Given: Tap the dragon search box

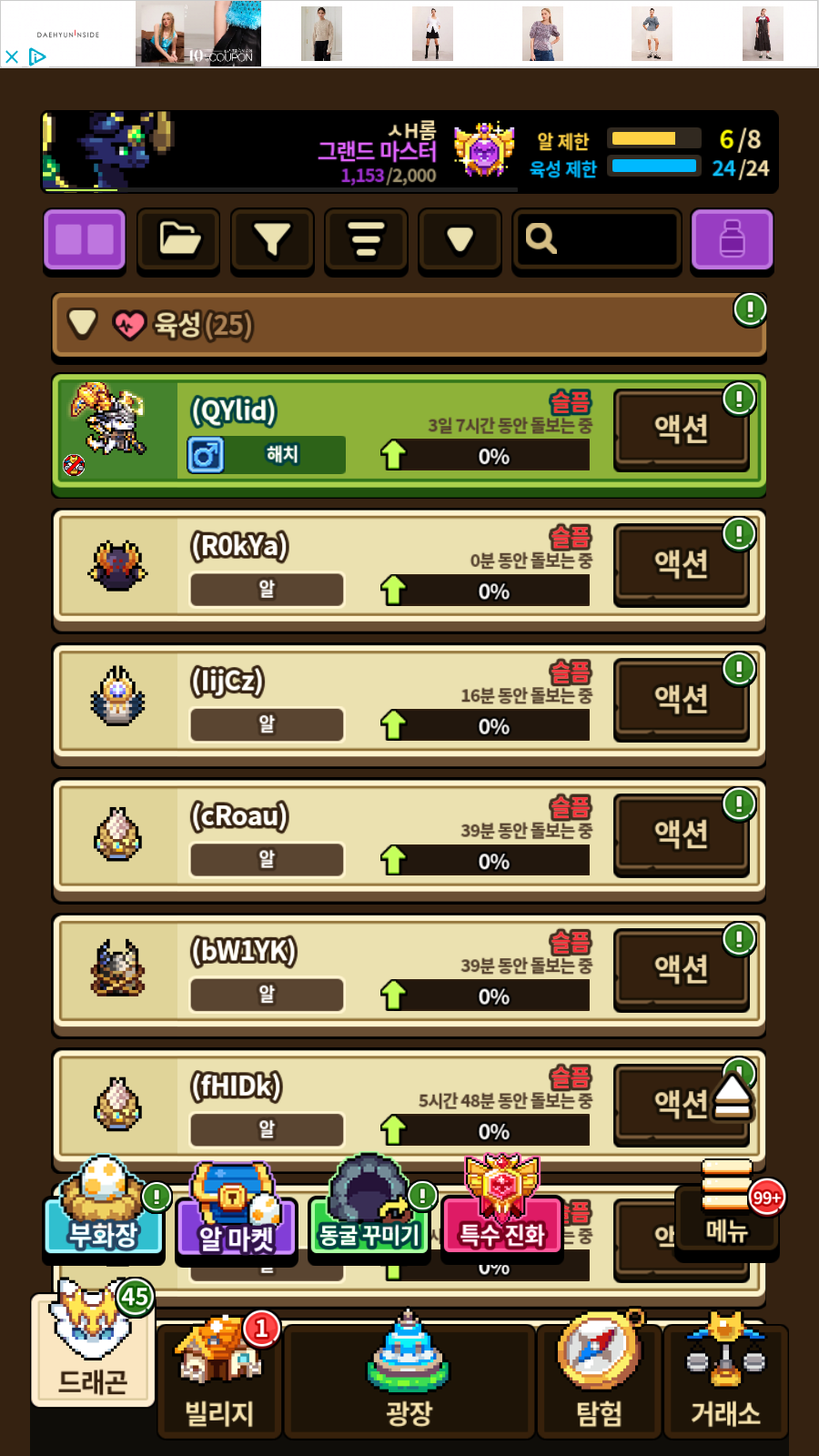Looking at the screenshot, I should (x=597, y=239).
